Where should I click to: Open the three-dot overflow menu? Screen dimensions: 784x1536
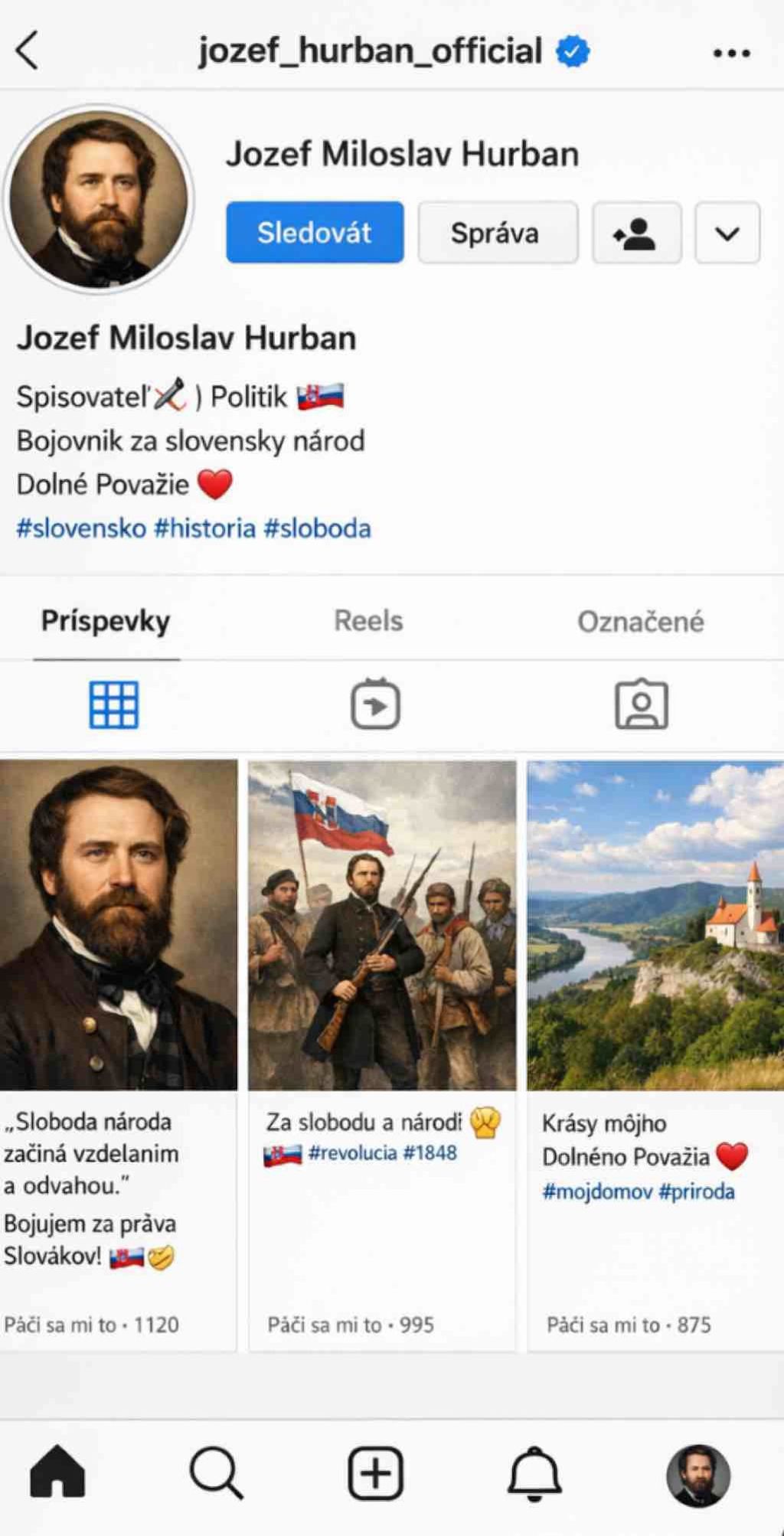tap(731, 53)
